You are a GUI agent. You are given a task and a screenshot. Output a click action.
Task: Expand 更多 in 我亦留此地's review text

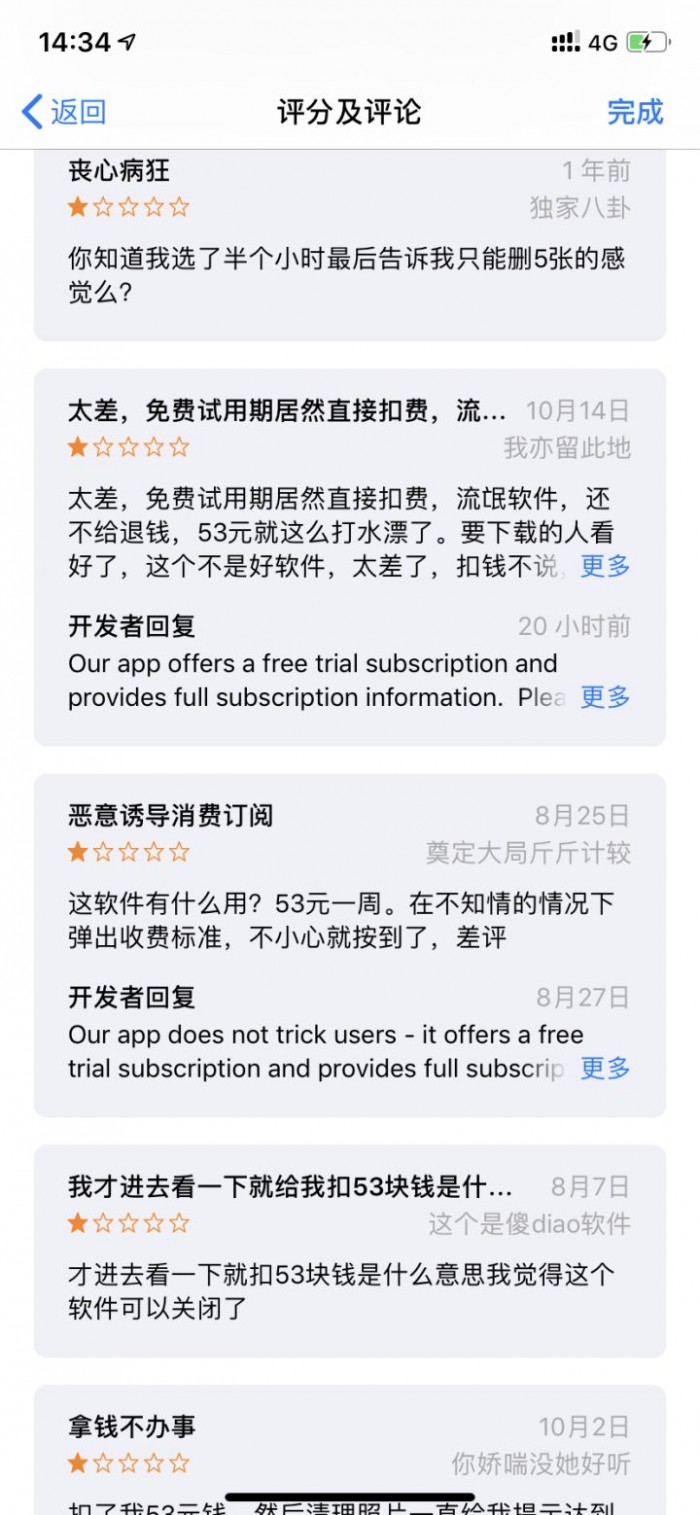pos(605,566)
